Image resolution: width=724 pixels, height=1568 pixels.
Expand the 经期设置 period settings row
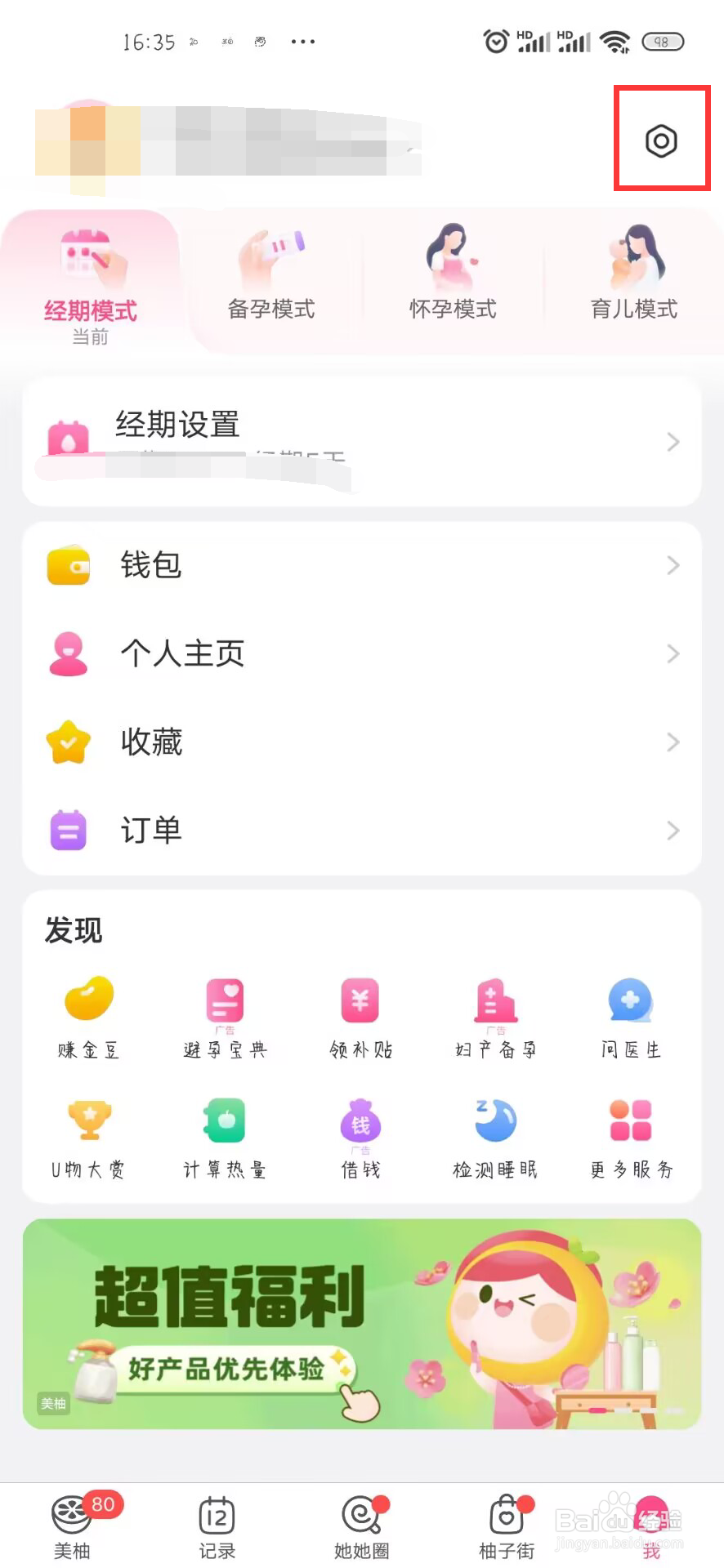(x=362, y=441)
